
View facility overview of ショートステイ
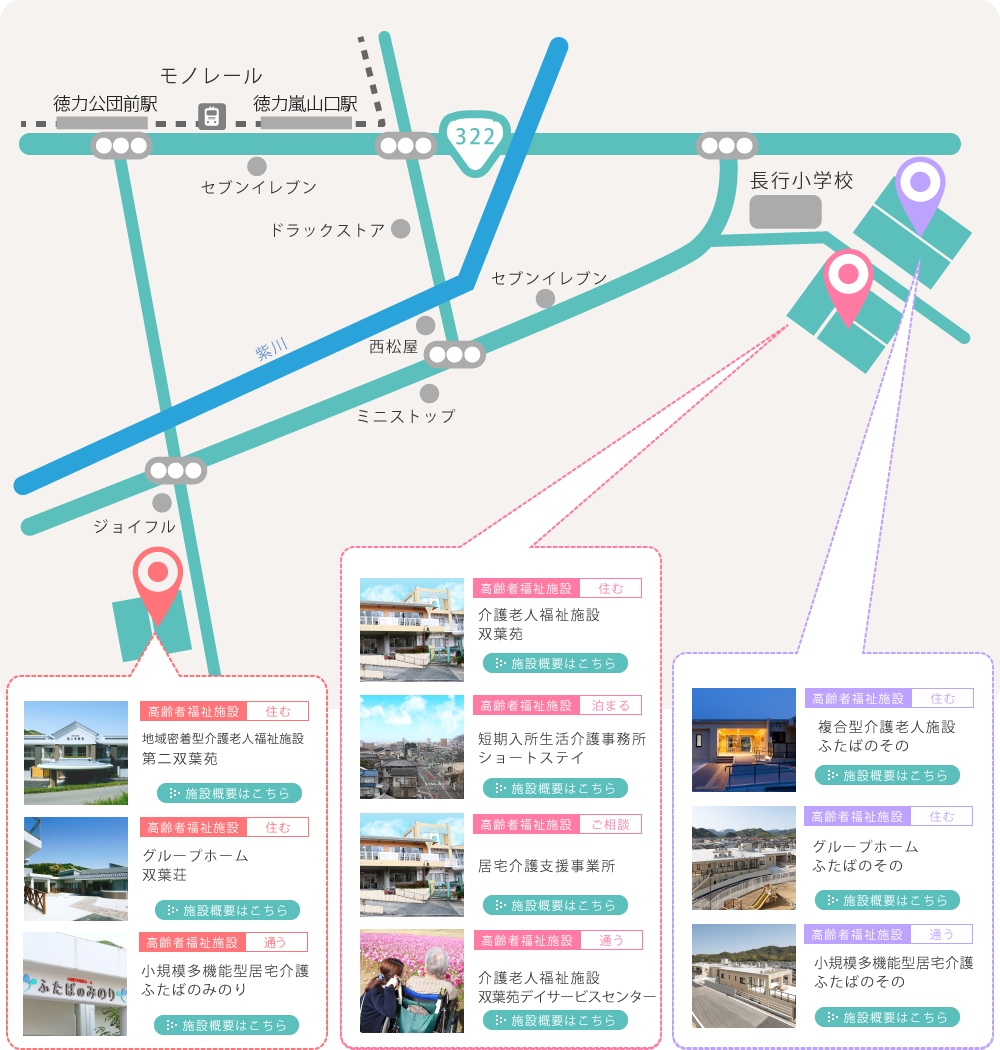[555, 788]
